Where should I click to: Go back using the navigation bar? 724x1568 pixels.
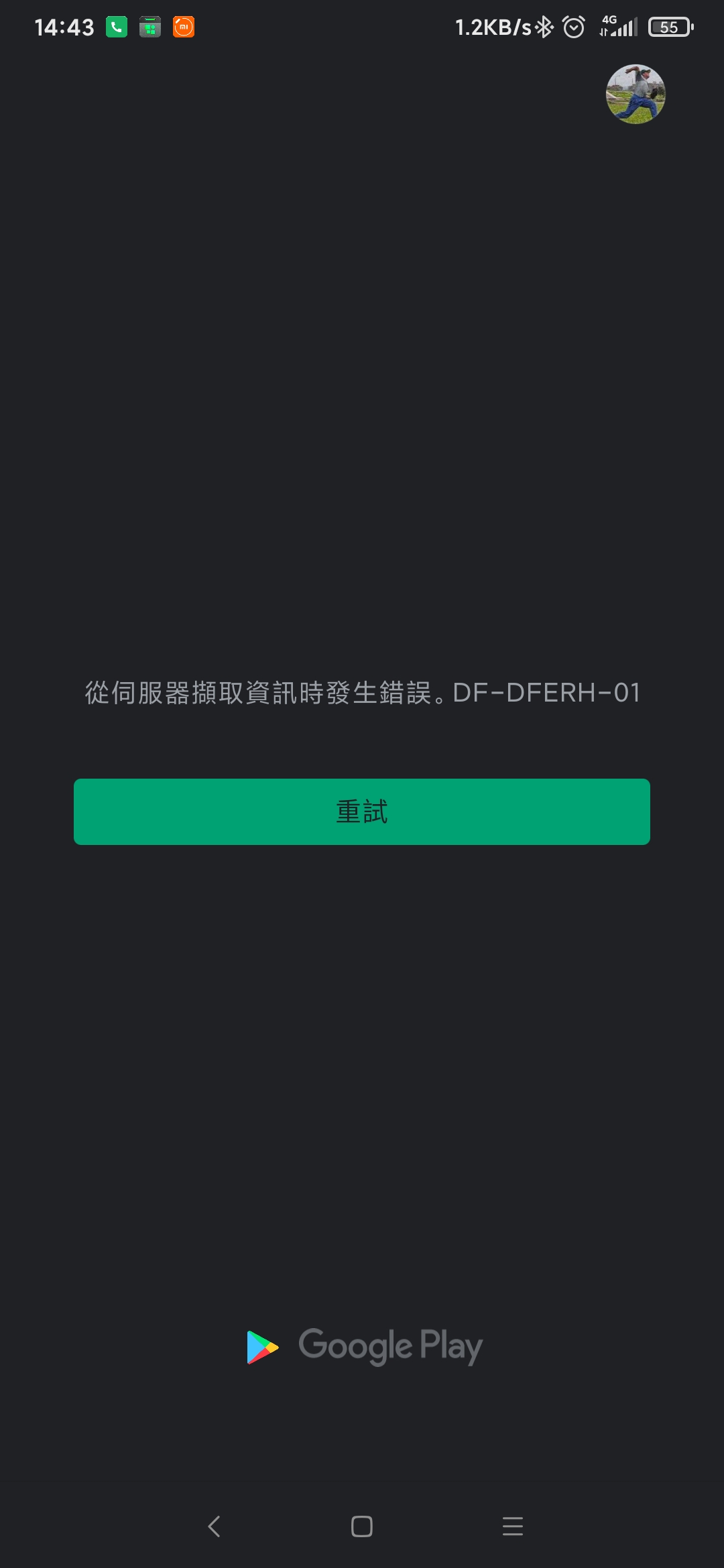pos(215,1526)
